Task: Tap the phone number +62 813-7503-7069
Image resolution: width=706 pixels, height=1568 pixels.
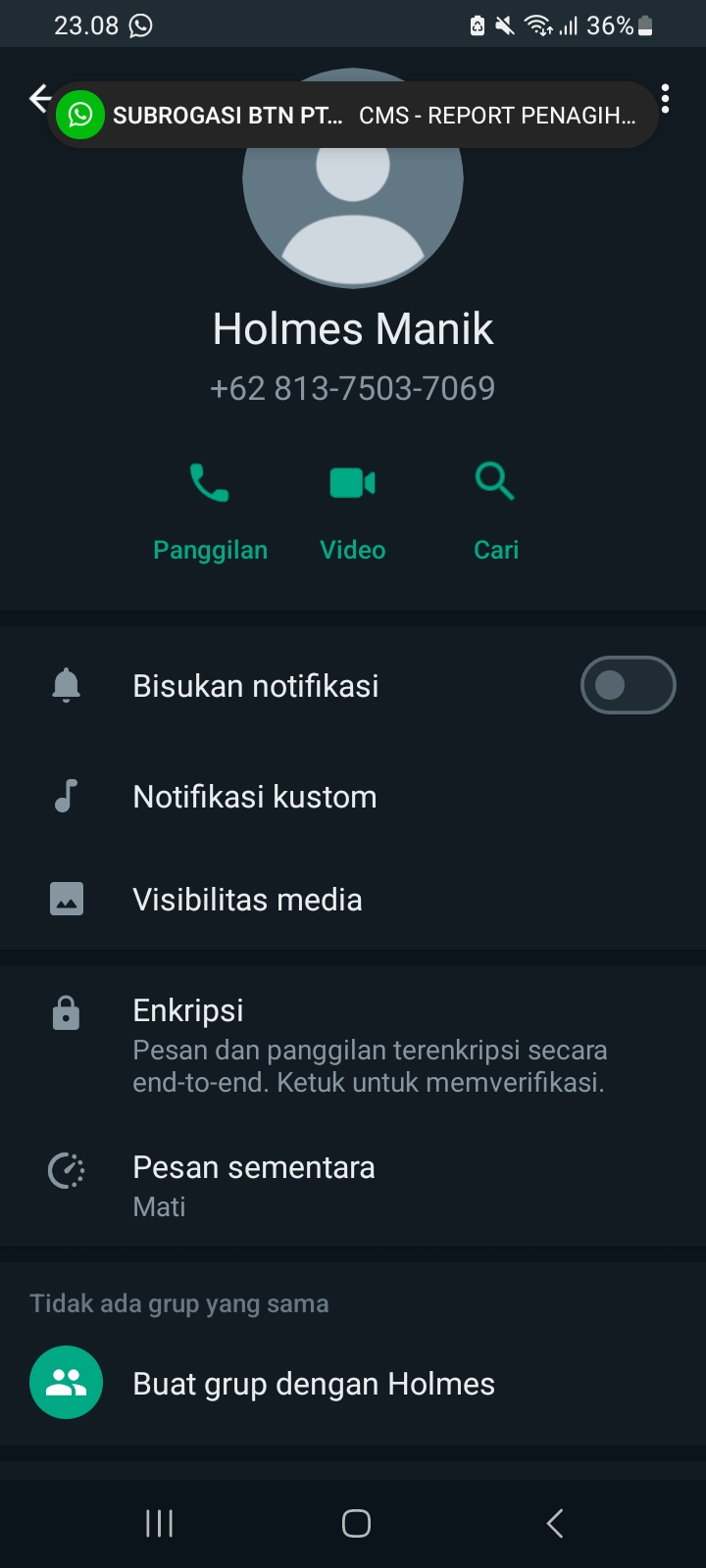Action: click(353, 388)
